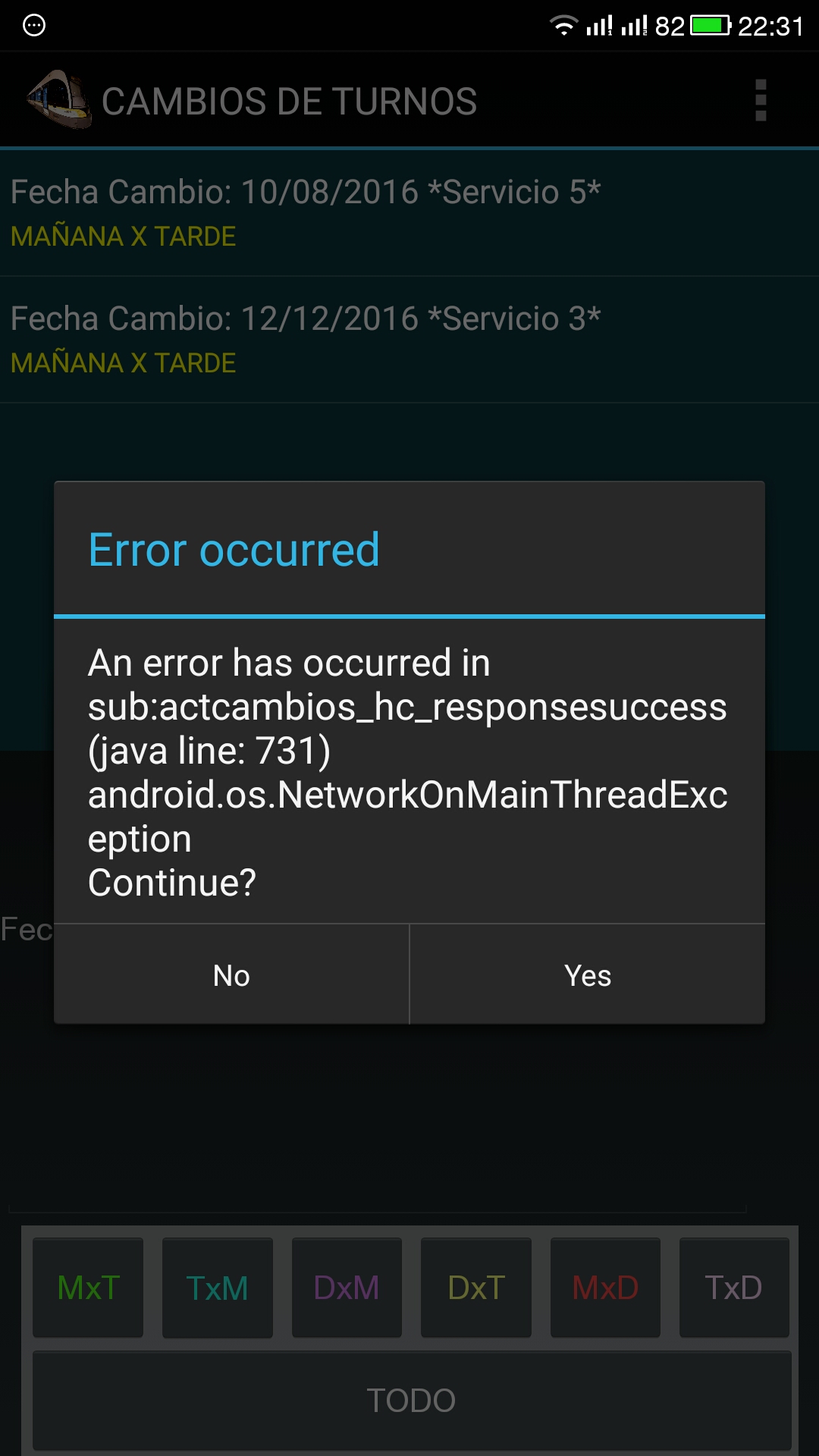Select the MxD filter button
The height and width of the screenshot is (1456, 819).
605,1288
